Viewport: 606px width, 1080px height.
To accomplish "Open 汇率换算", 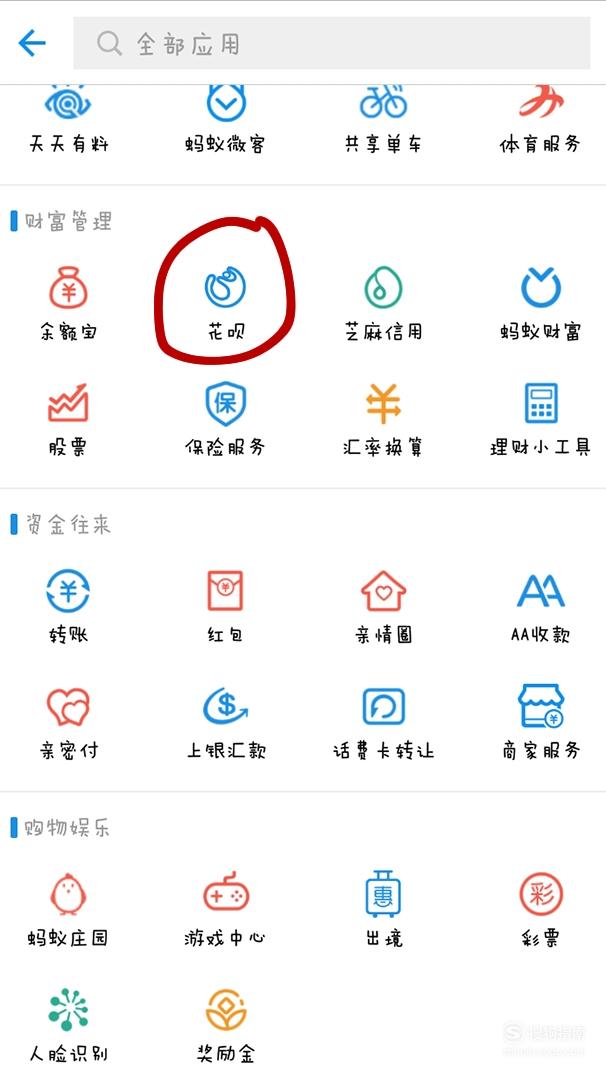I will [384, 419].
